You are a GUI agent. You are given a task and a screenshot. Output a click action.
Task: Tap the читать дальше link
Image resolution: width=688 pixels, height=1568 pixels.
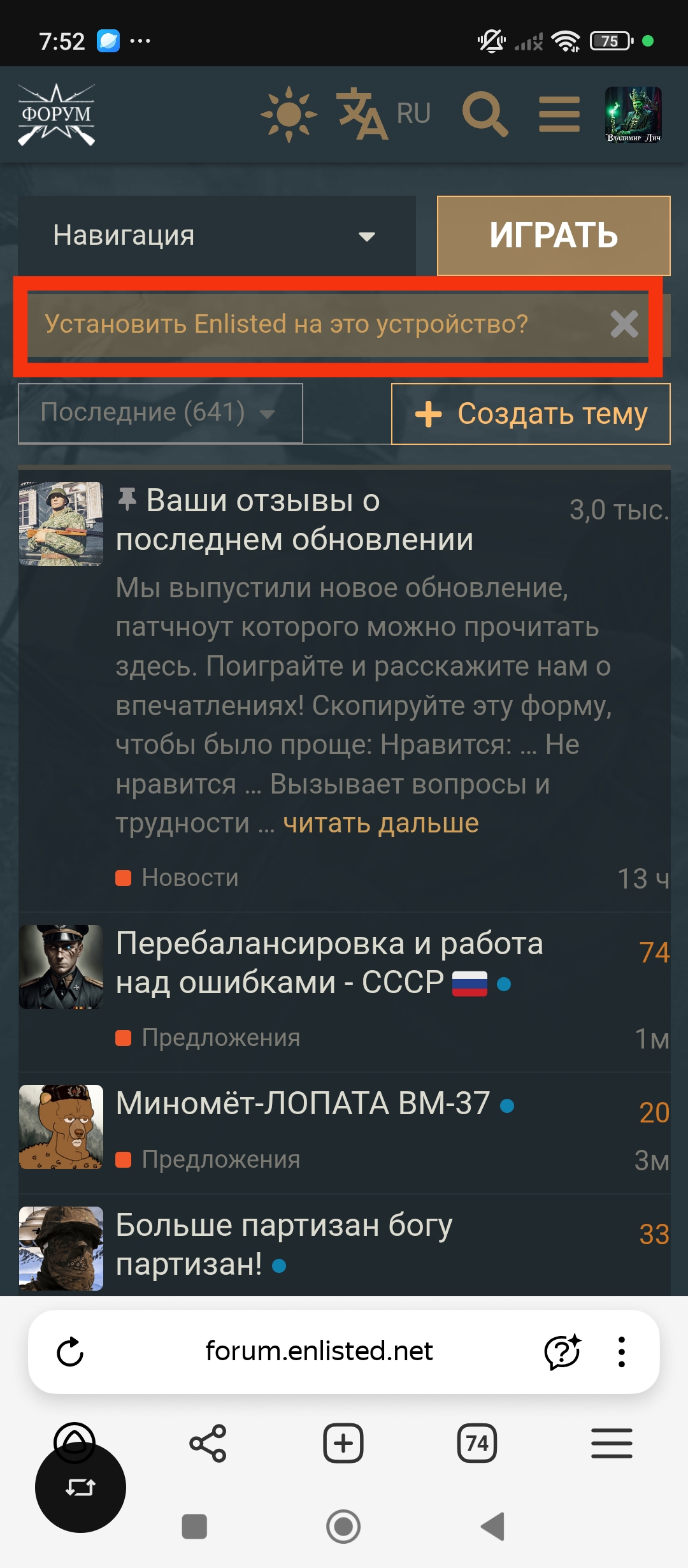click(381, 823)
